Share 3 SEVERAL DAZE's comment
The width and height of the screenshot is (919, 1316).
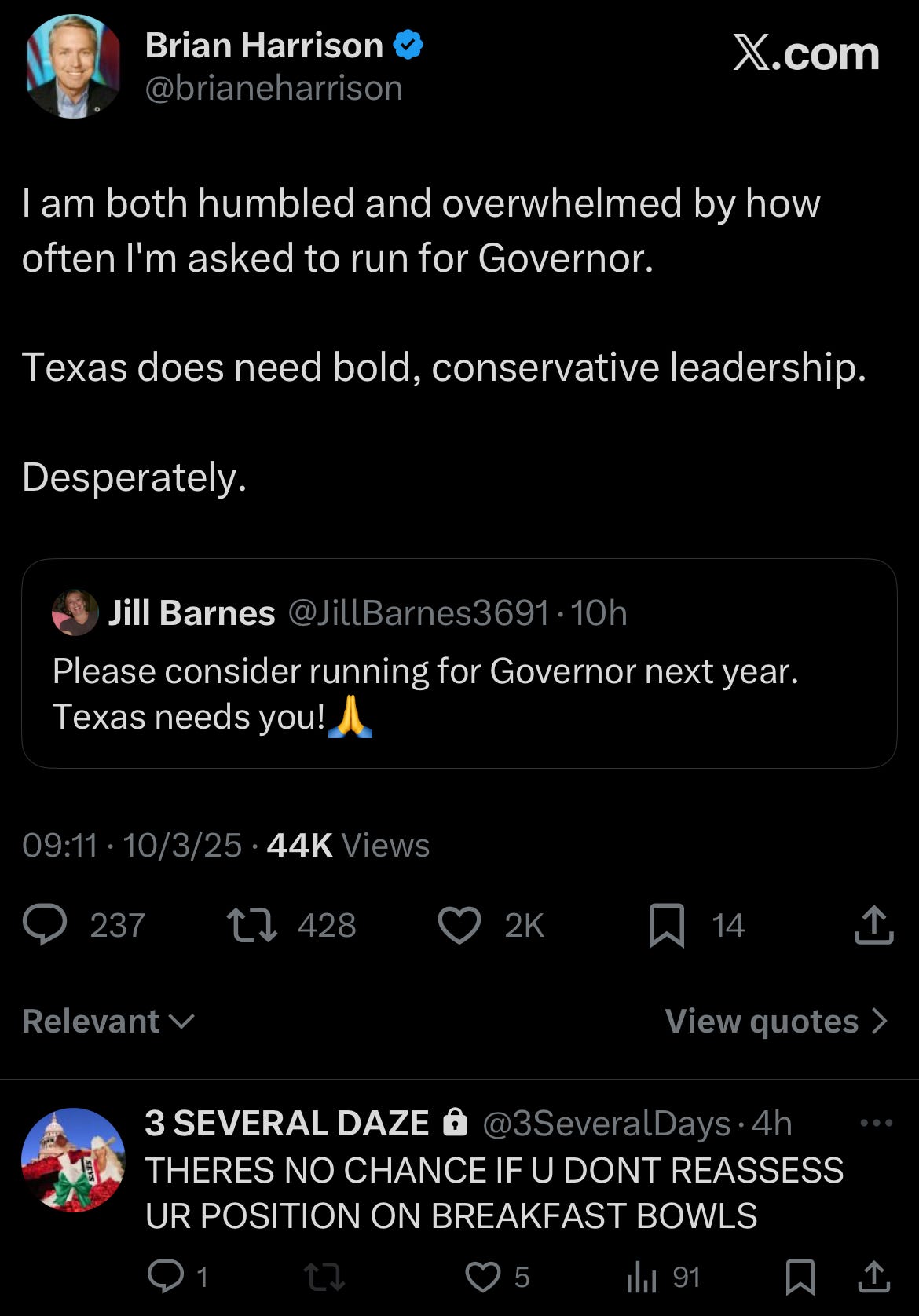coord(873,1277)
